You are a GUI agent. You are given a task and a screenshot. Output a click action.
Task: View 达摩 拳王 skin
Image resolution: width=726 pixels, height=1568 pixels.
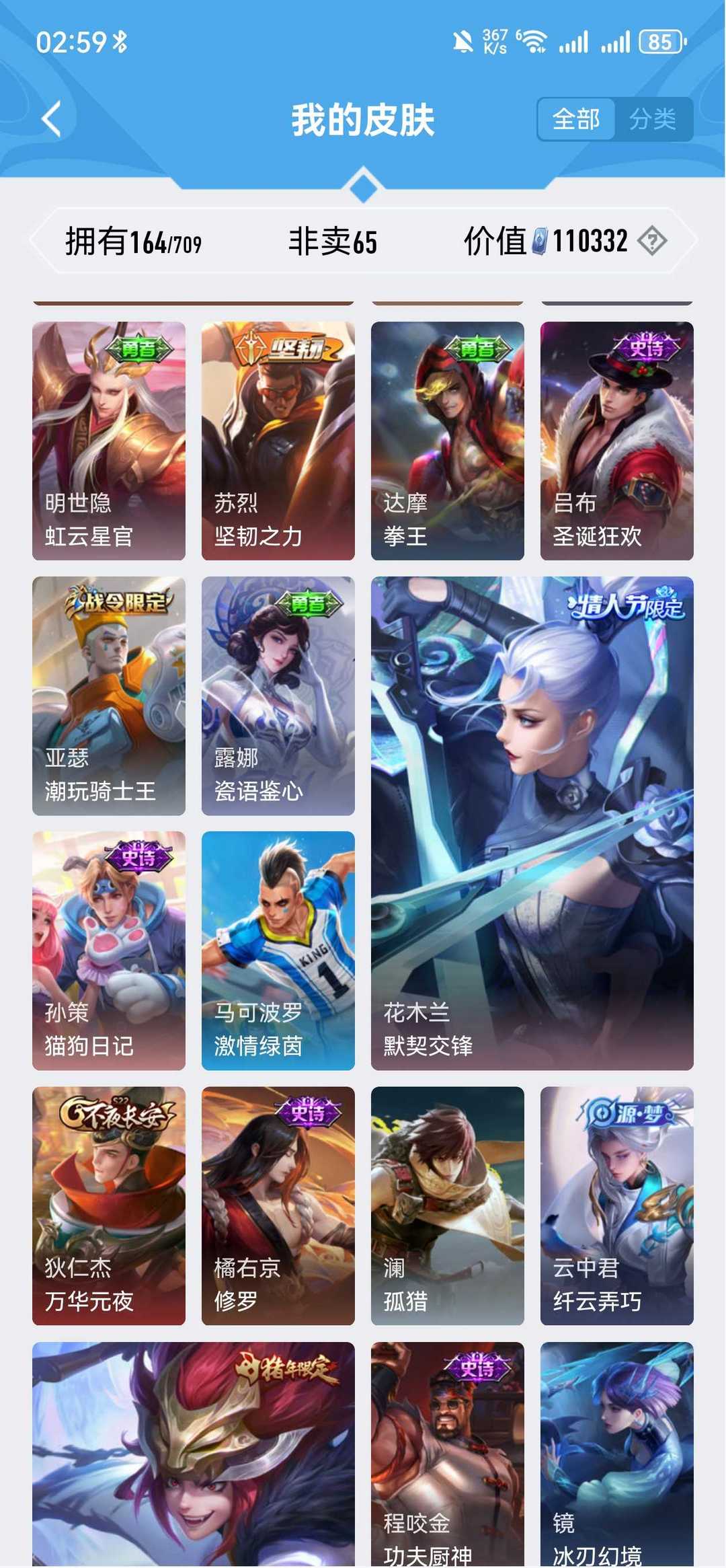(x=448, y=441)
